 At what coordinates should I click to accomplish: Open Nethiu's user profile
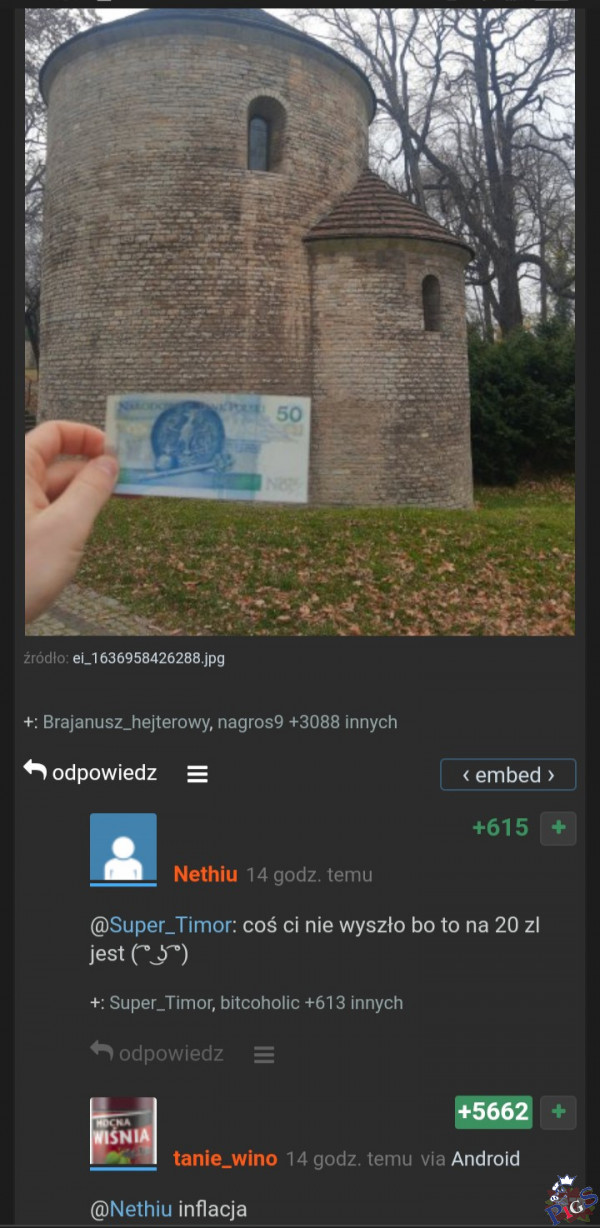click(205, 874)
